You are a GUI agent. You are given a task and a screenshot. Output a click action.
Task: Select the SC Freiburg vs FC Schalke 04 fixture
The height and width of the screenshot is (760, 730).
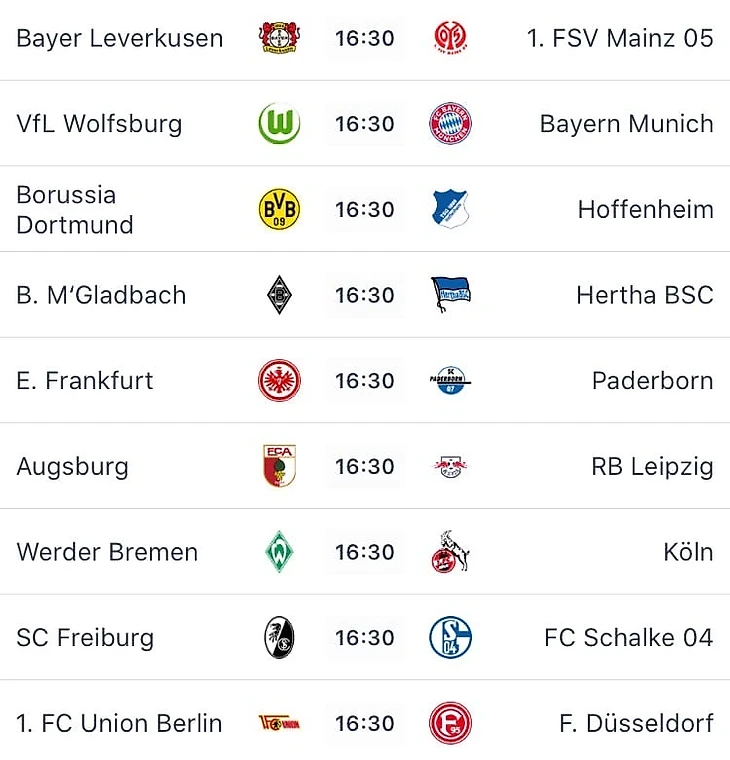point(364,637)
